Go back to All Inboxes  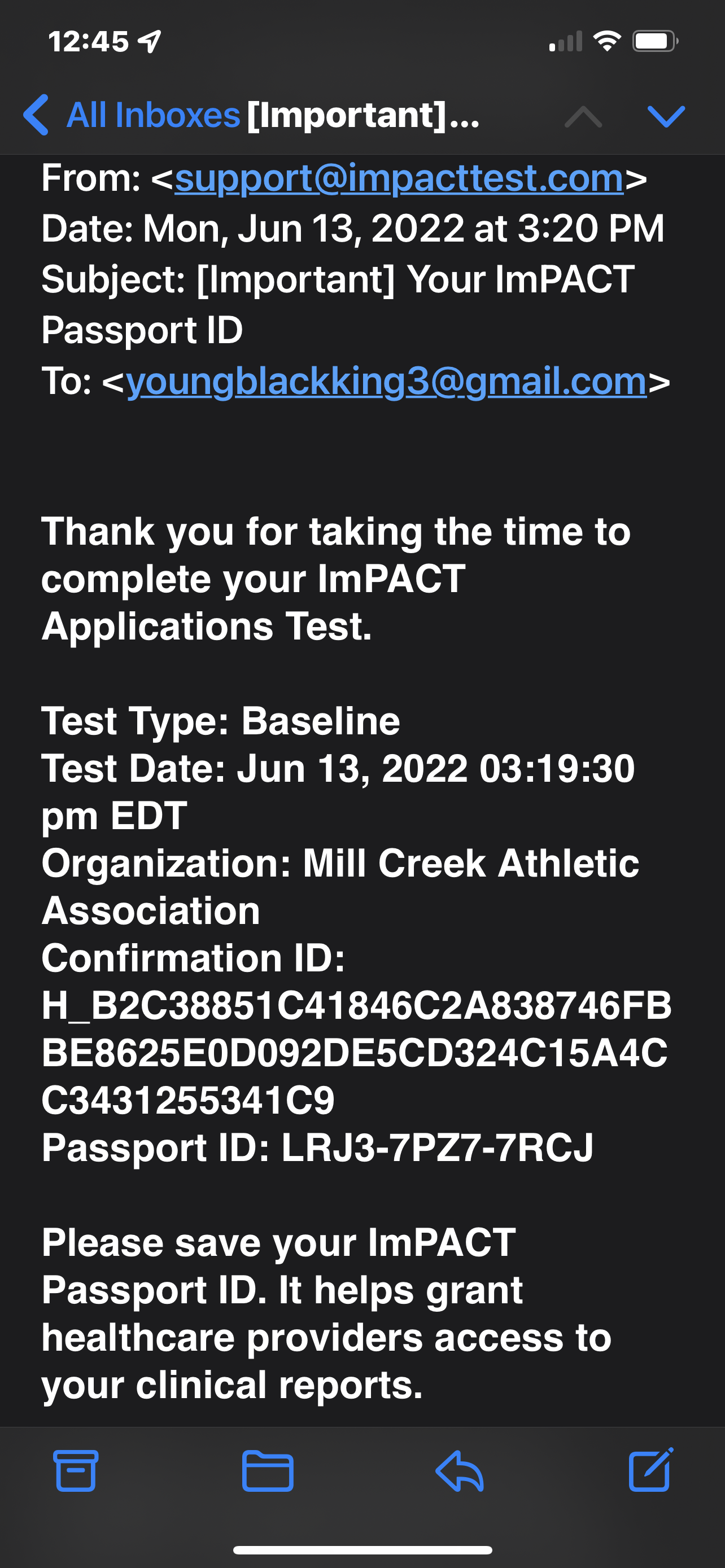point(132,115)
